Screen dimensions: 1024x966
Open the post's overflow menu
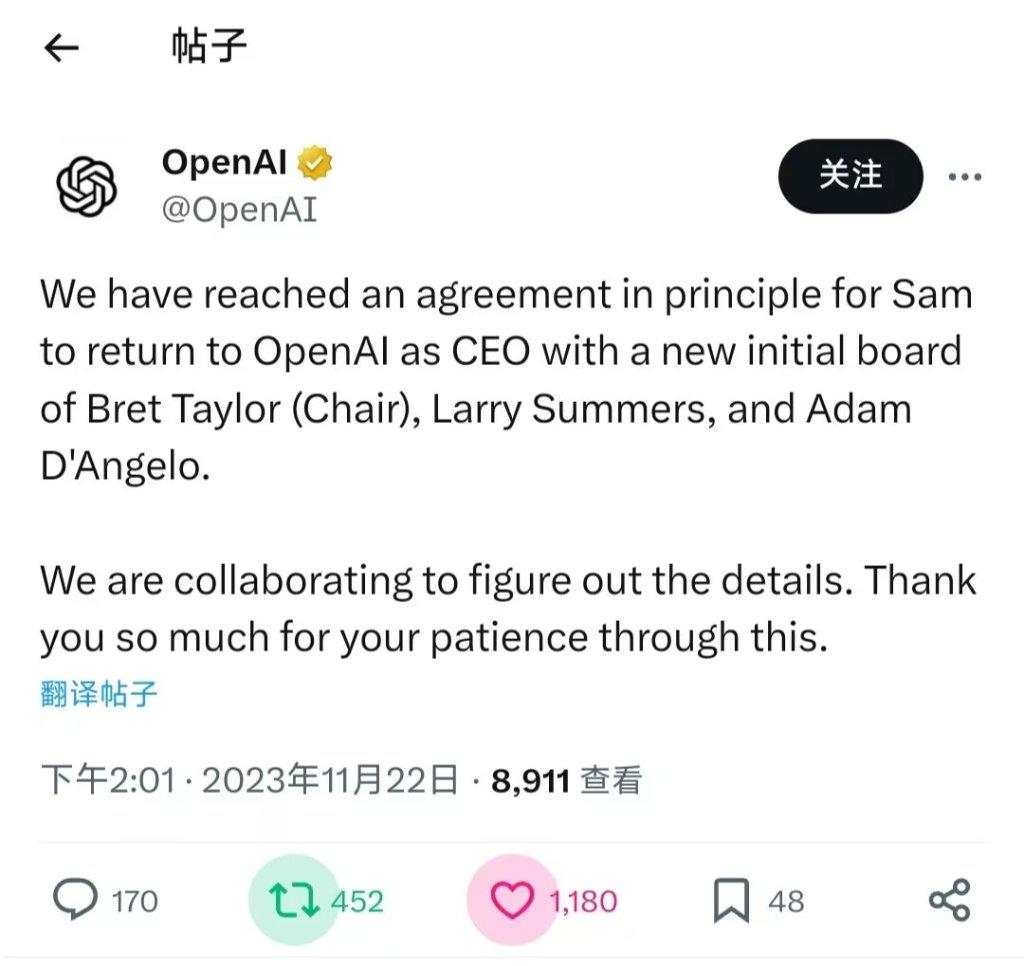coord(964,177)
